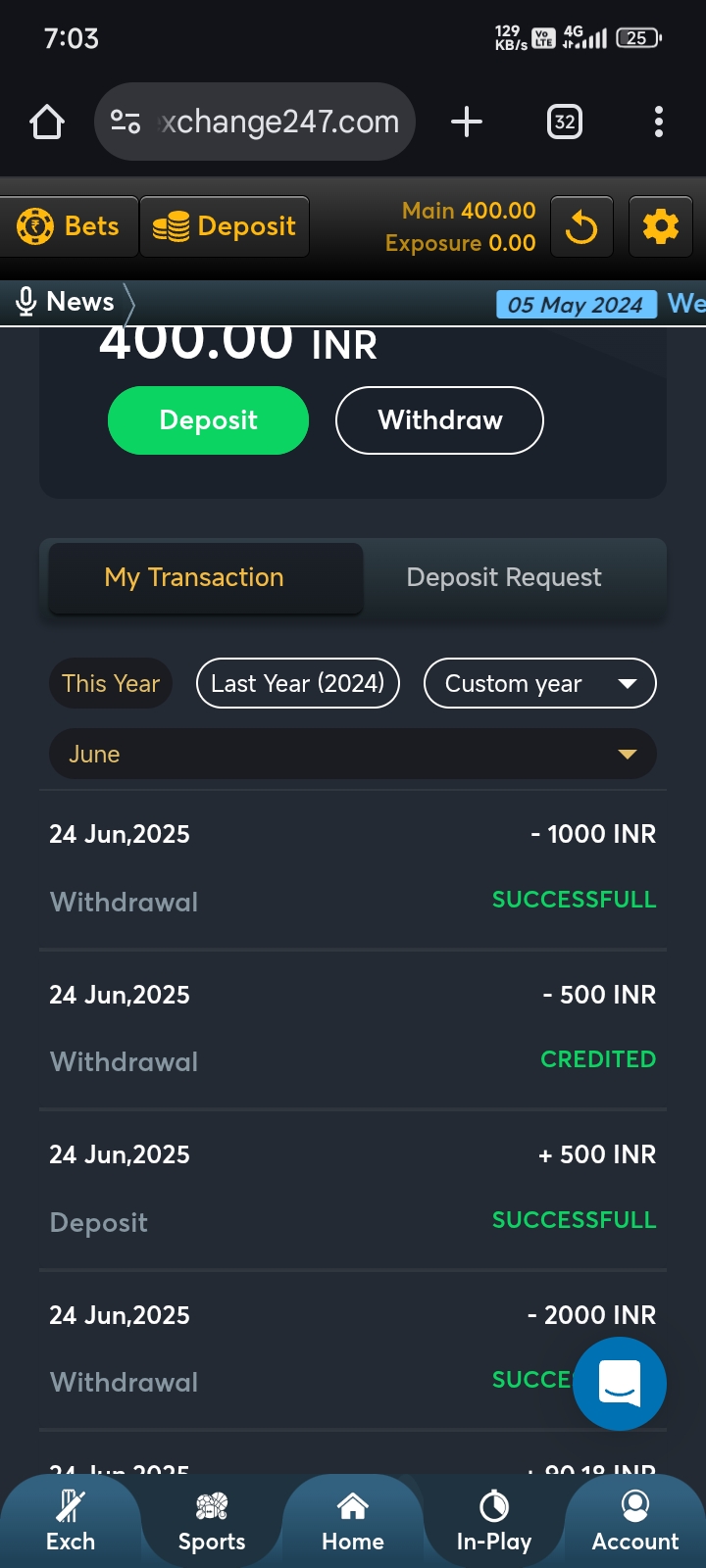Show Last Year (2024) transactions

[298, 683]
